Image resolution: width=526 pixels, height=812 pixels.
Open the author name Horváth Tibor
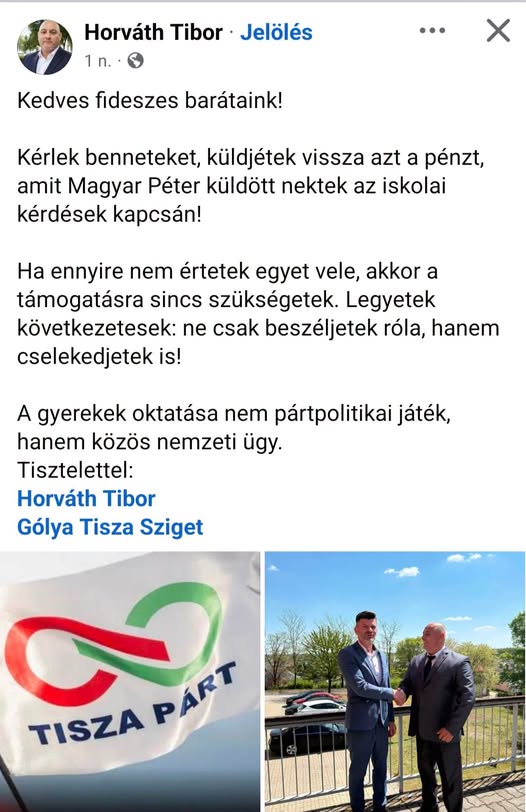[x=153, y=33]
